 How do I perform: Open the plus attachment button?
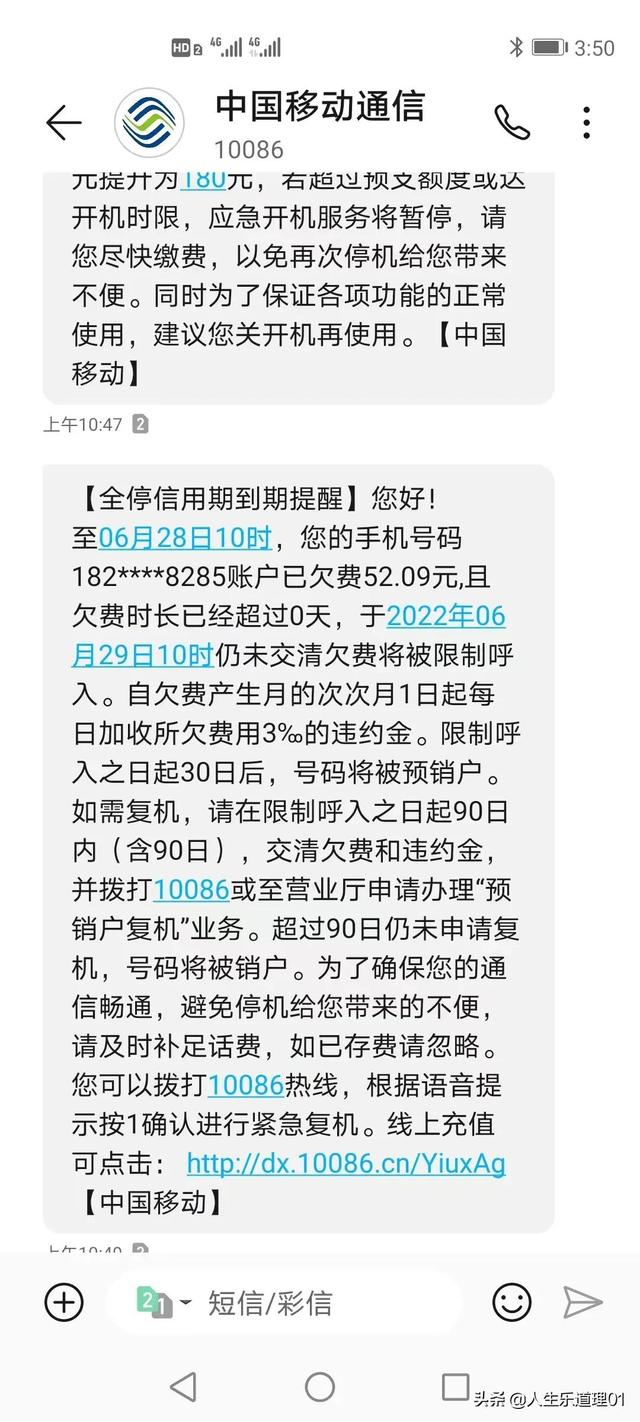64,1301
